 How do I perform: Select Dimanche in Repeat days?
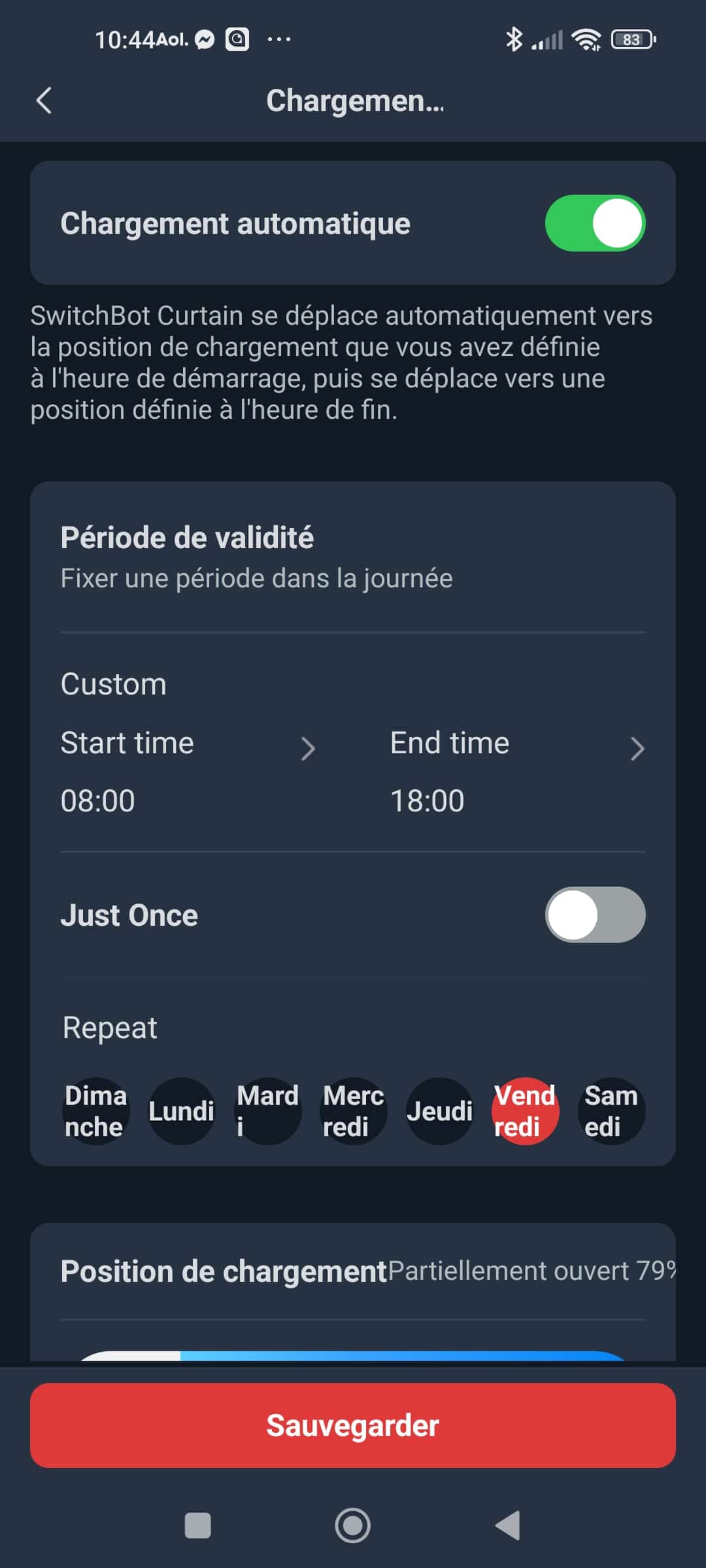coord(95,1111)
